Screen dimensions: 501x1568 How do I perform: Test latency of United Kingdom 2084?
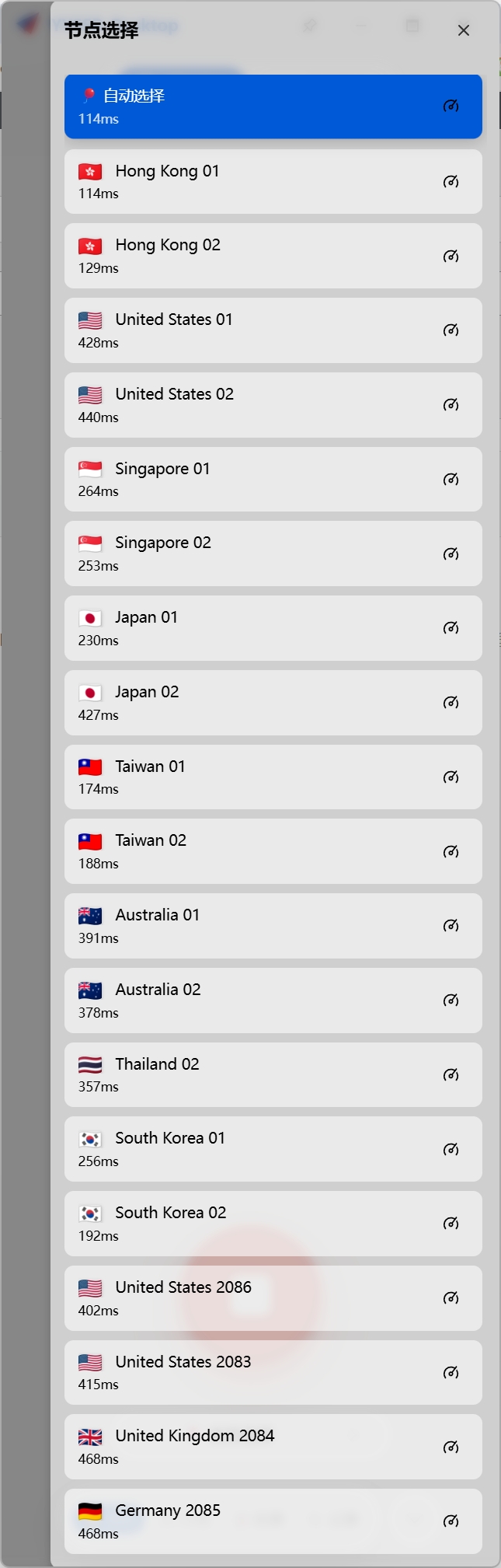point(451,1447)
